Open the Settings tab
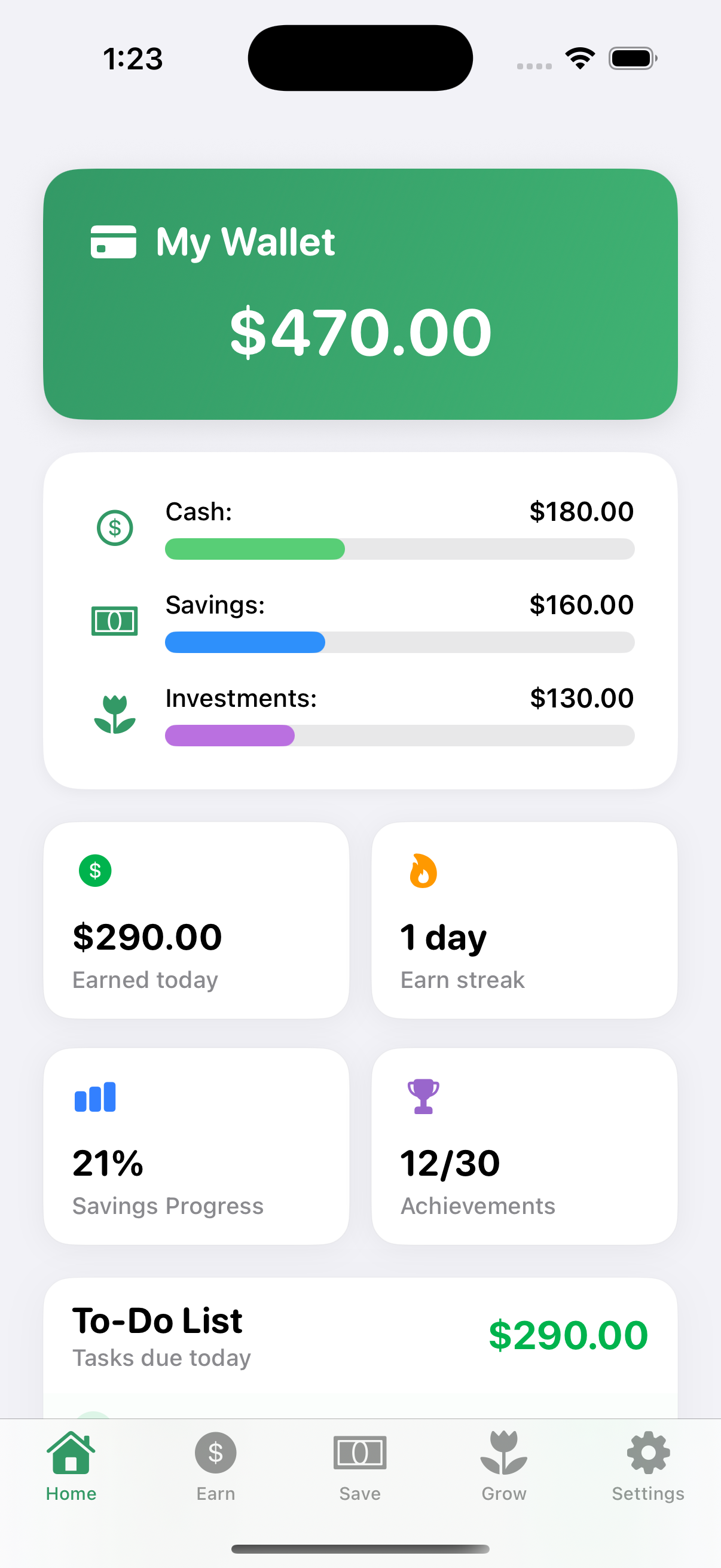 pyautogui.click(x=648, y=1467)
